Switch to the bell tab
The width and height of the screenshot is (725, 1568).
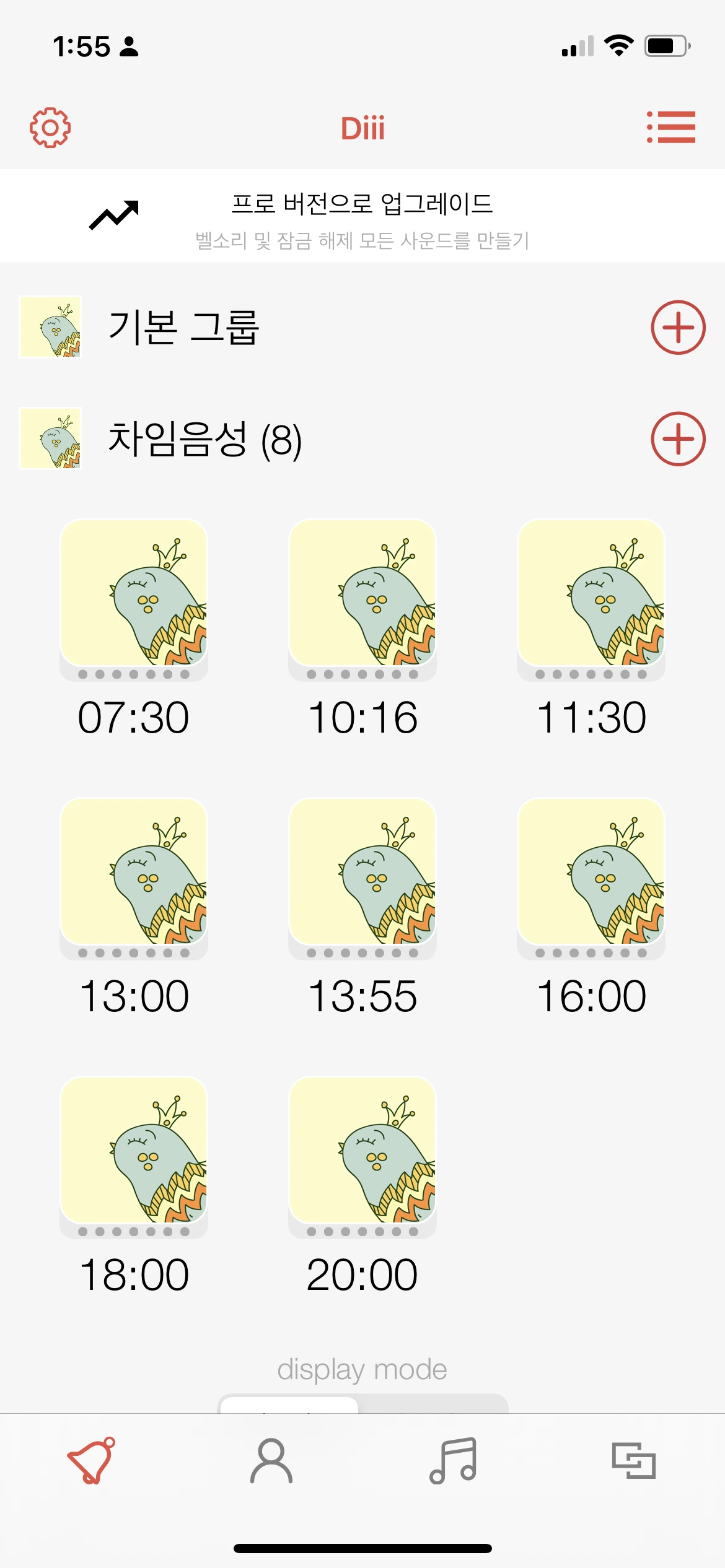tap(91, 1461)
